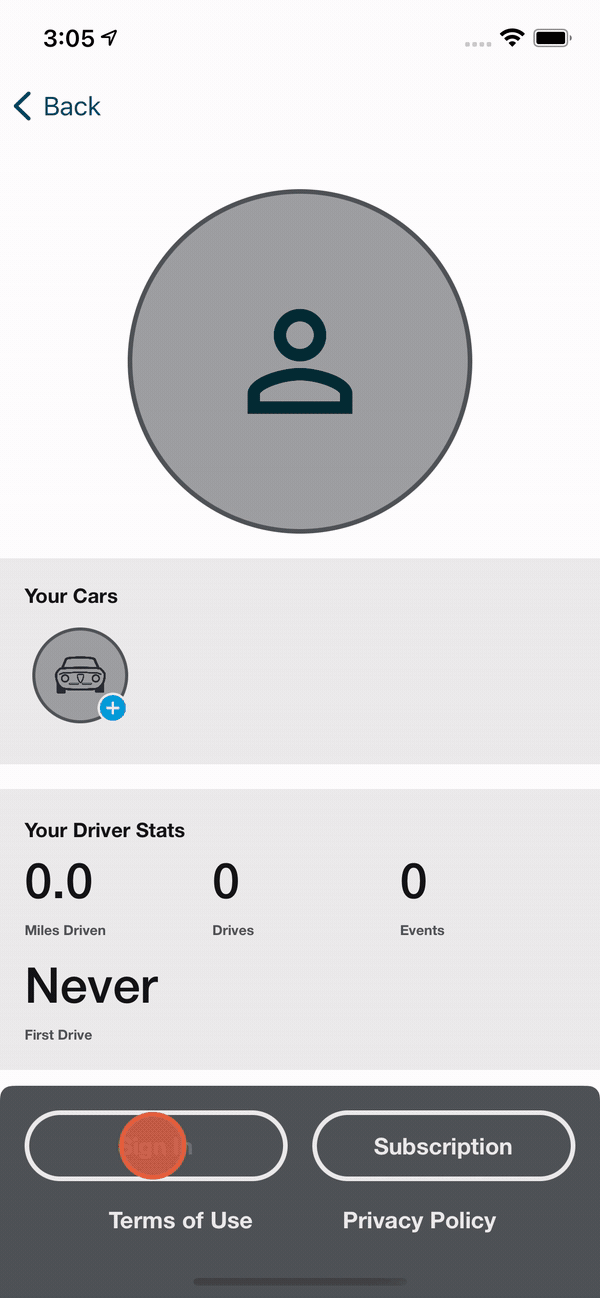Tap the Sign In button
Image resolution: width=600 pixels, height=1298 pixels.
tap(156, 1146)
